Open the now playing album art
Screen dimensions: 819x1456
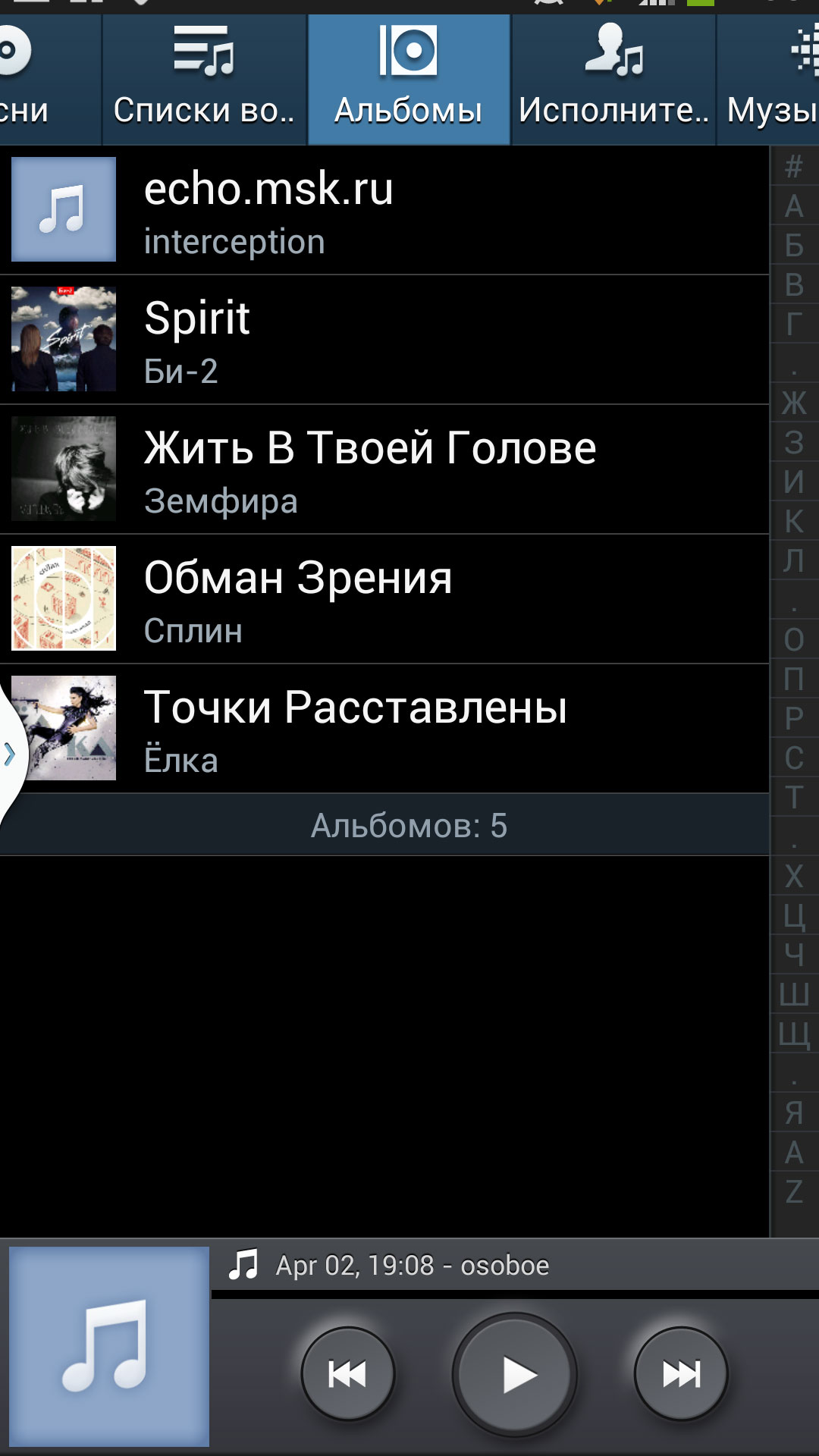pos(109,1347)
